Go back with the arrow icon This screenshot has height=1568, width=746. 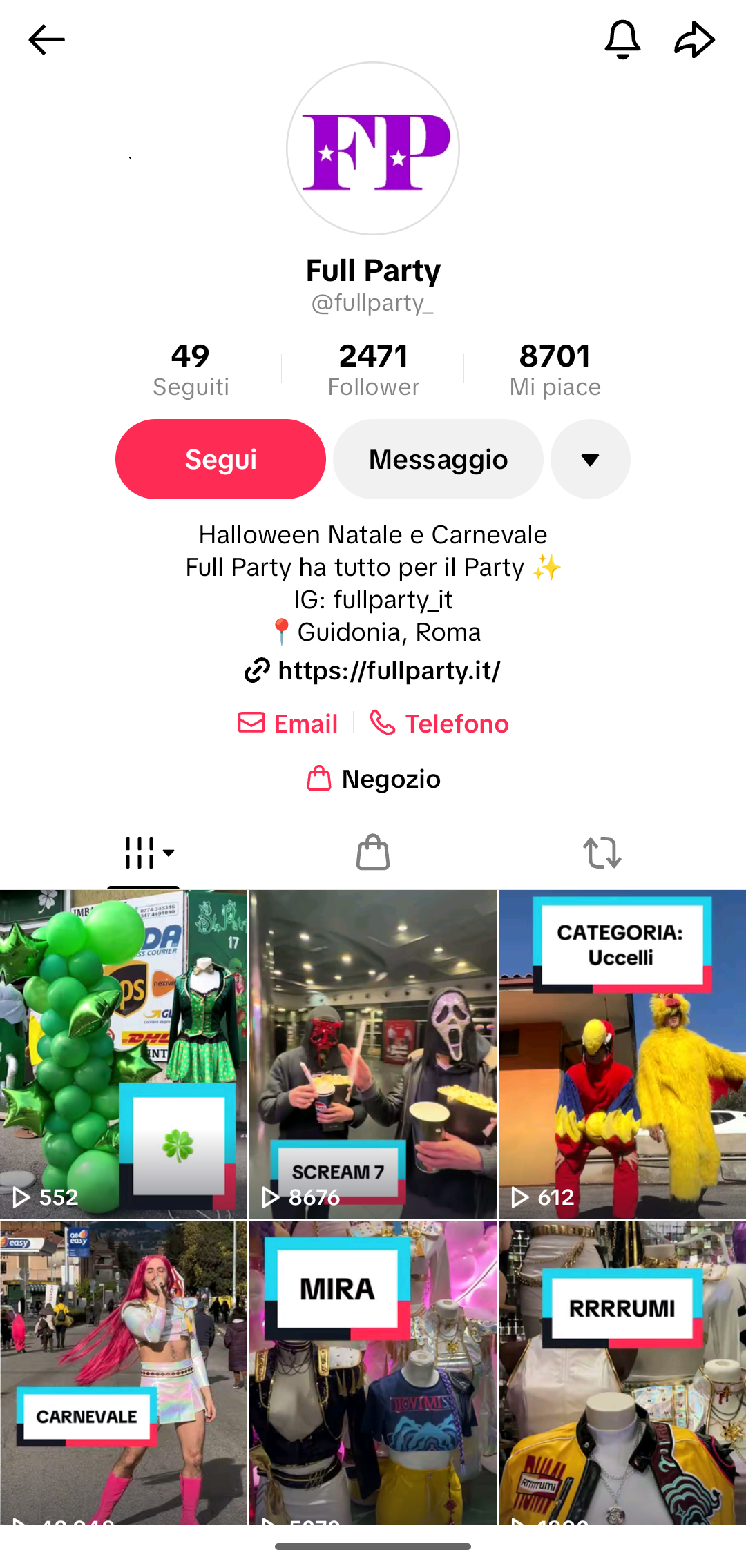46,39
